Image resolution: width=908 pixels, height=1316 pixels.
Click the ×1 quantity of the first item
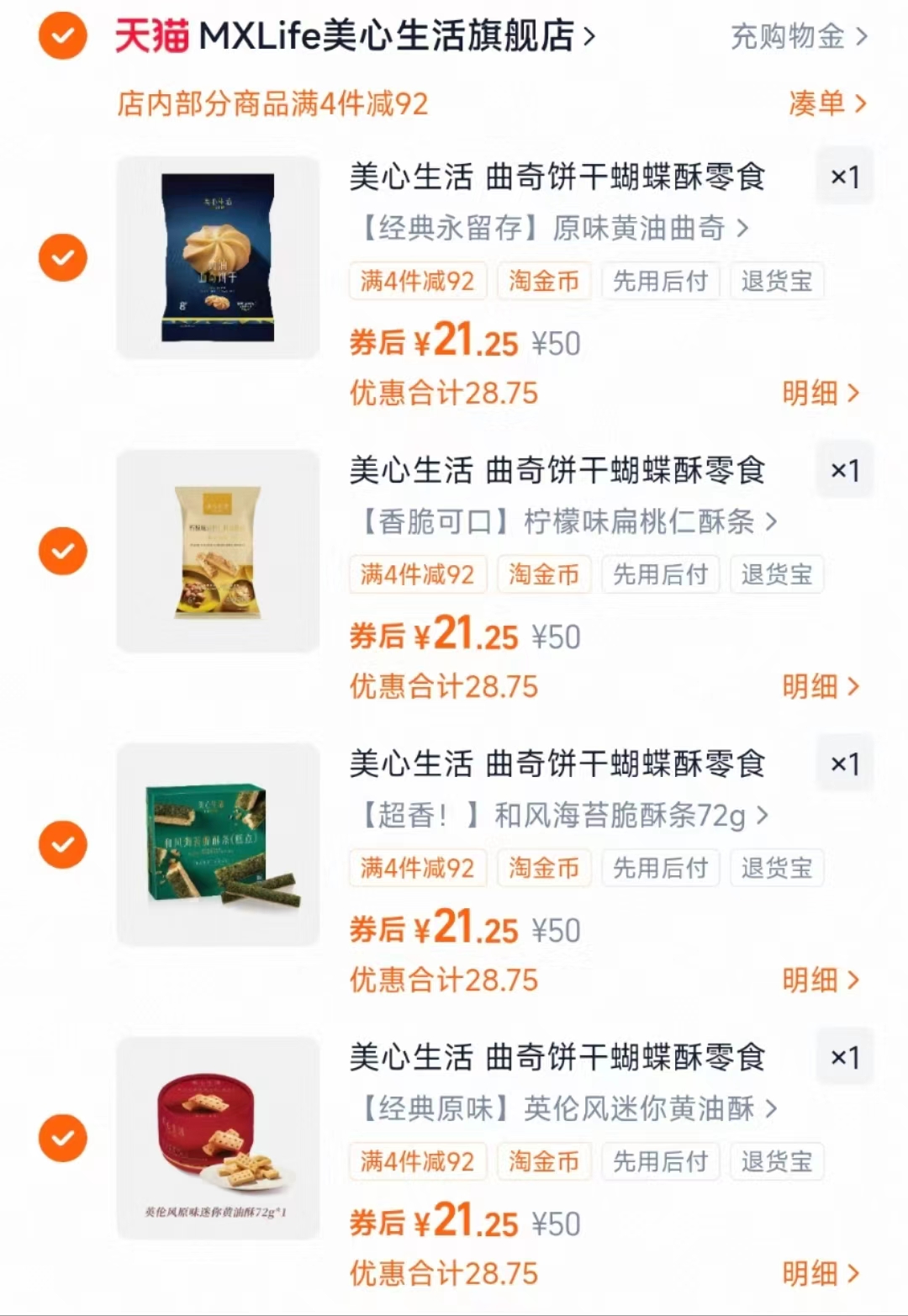tap(844, 177)
